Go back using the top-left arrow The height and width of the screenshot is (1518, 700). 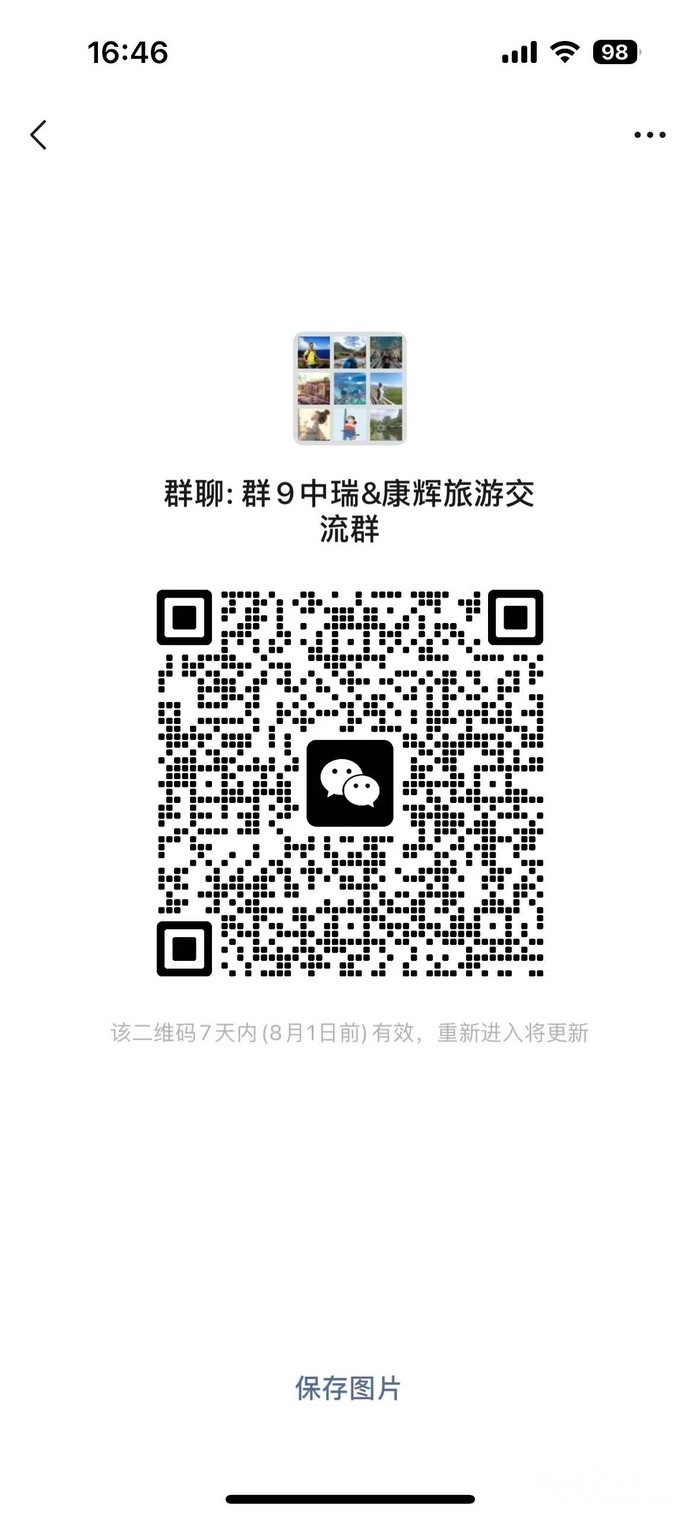[x=39, y=135]
